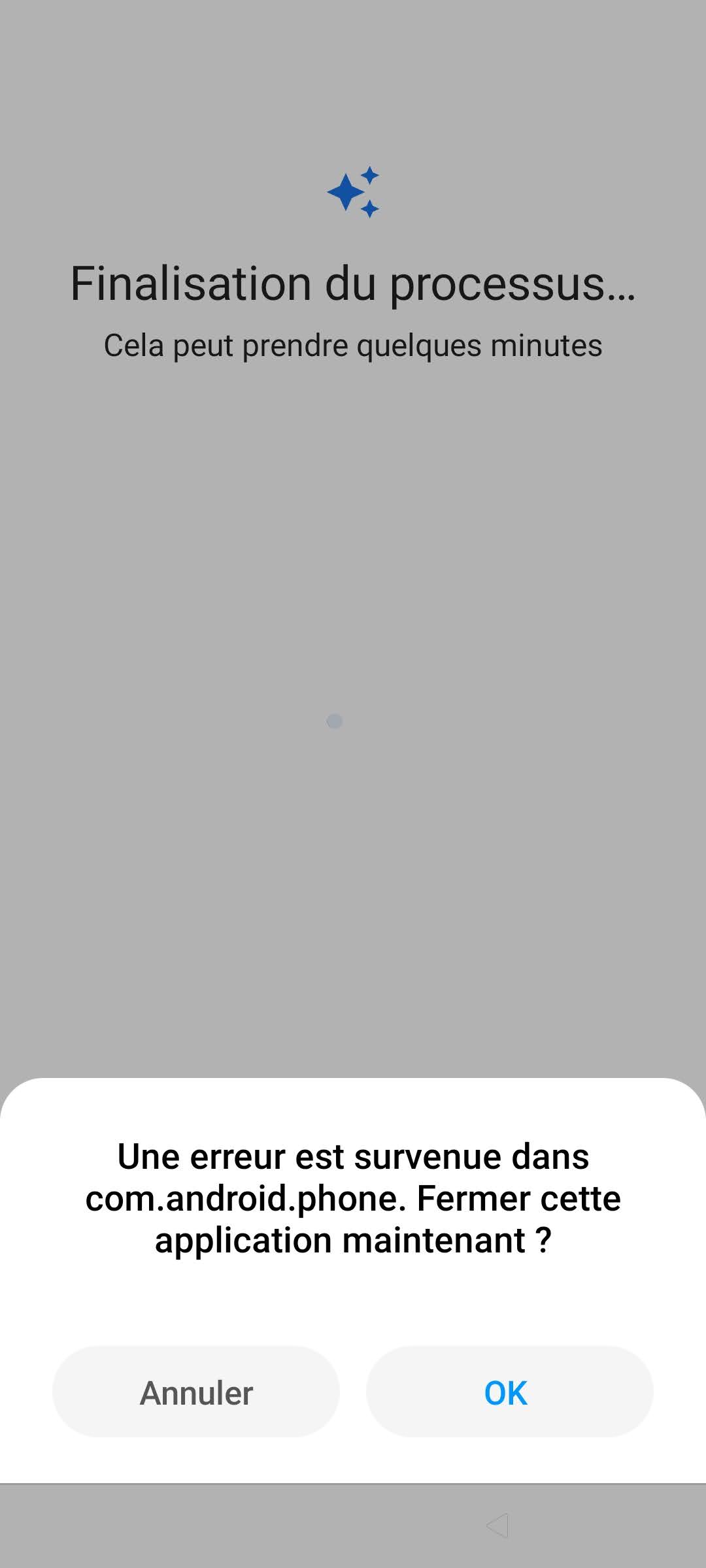Confirm closing com.android.phone with OK
The width and height of the screenshot is (706, 1568).
pos(509,1392)
